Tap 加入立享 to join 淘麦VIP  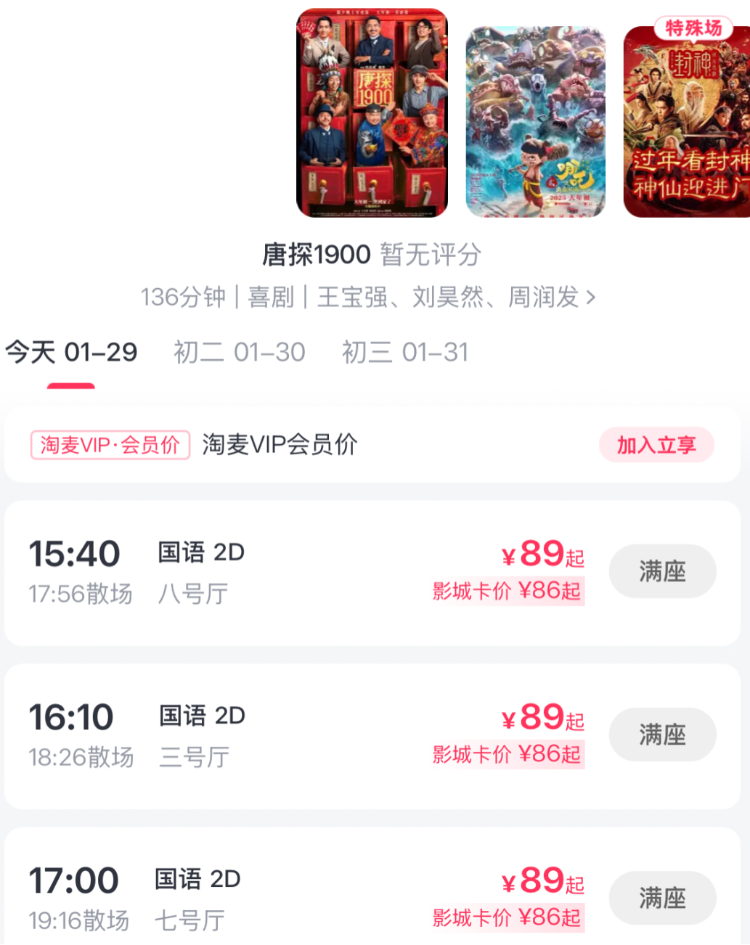(x=656, y=445)
